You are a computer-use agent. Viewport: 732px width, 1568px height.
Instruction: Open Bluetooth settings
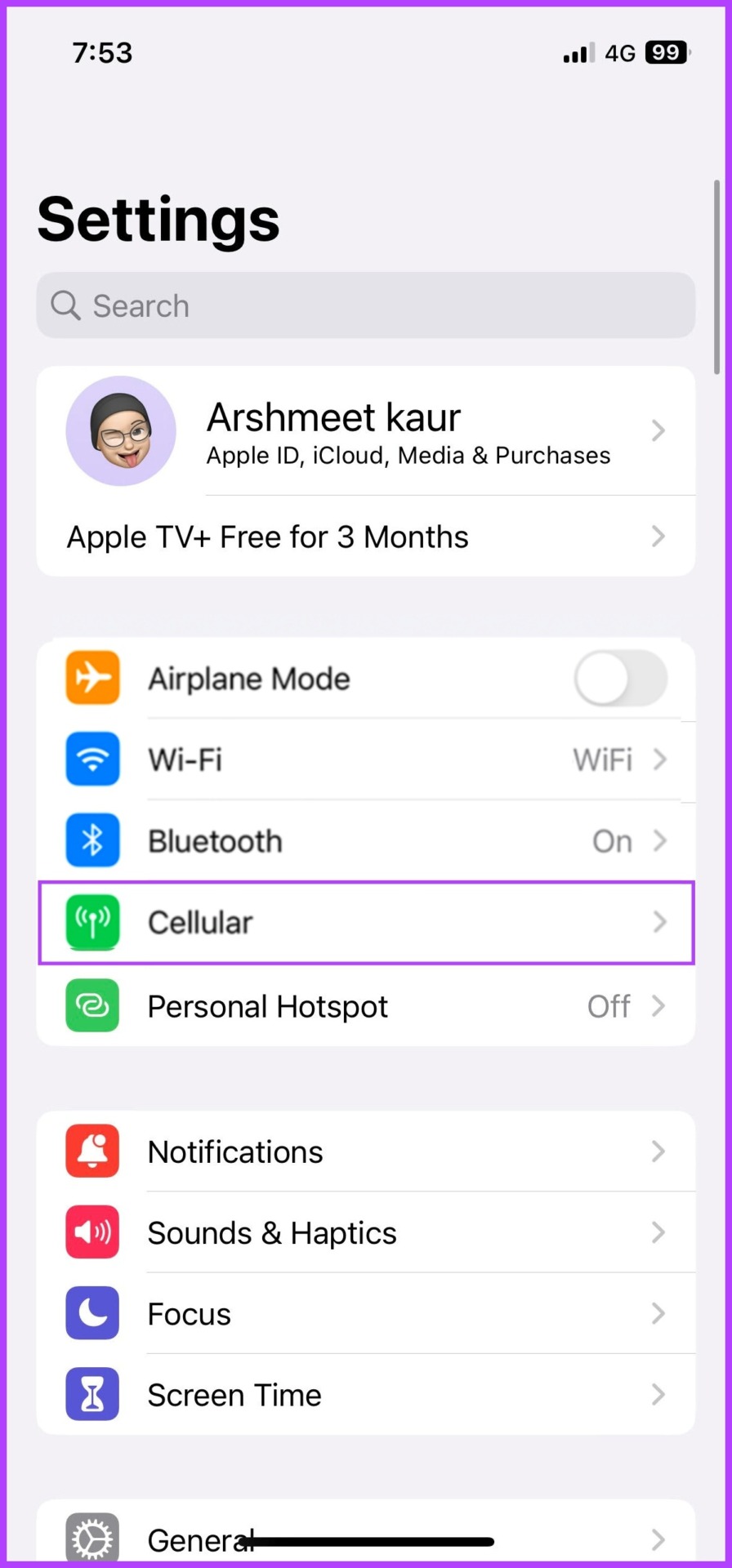point(365,841)
